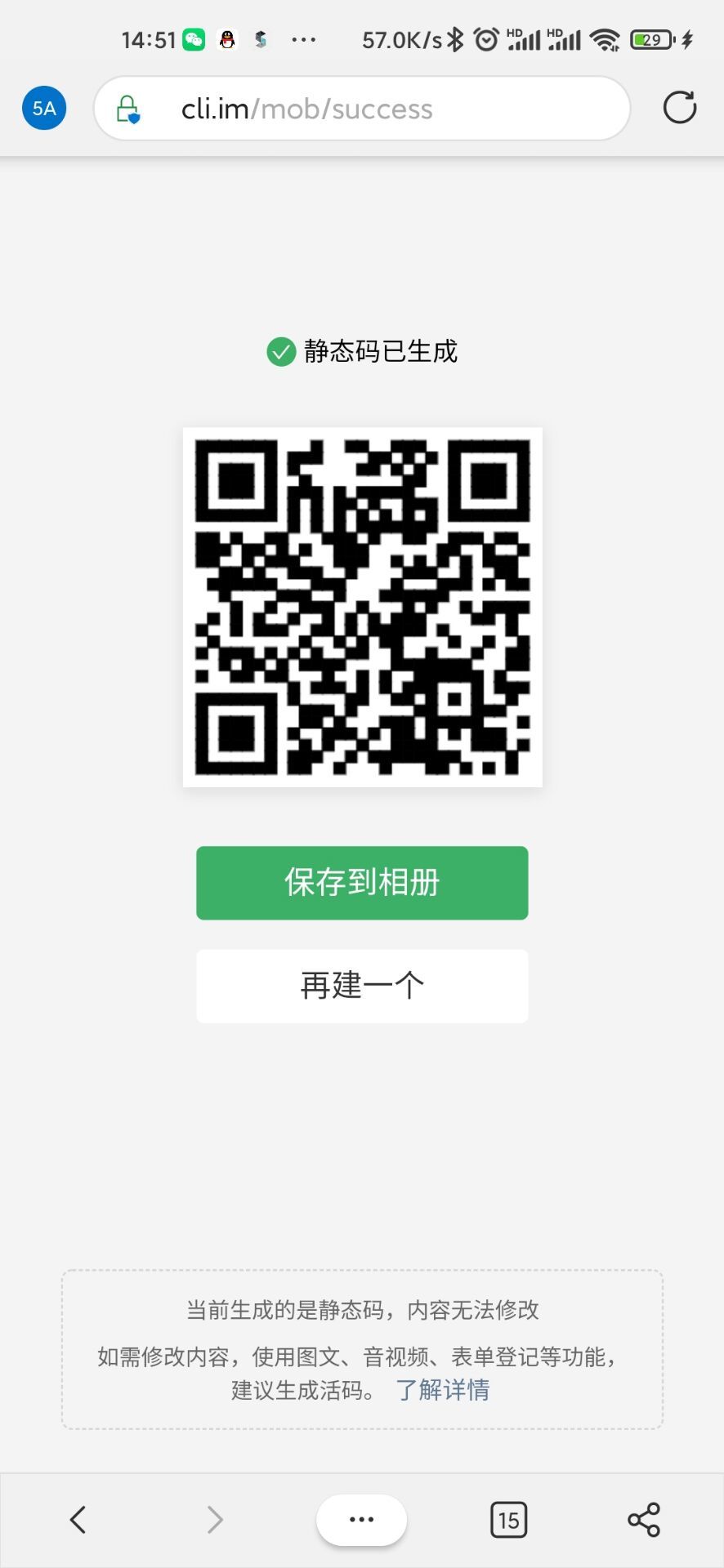This screenshot has height=1568, width=724.
Task: Go forward to the next page
Action: click(x=215, y=1520)
